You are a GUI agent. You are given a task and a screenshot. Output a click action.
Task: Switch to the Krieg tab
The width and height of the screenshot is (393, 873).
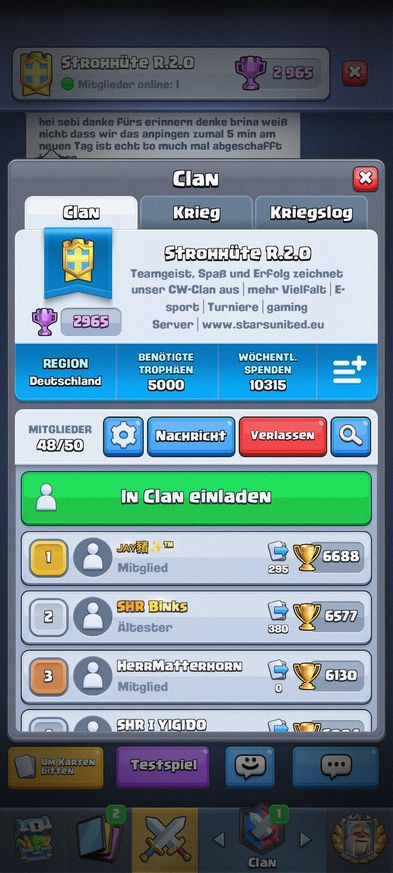pos(196,212)
